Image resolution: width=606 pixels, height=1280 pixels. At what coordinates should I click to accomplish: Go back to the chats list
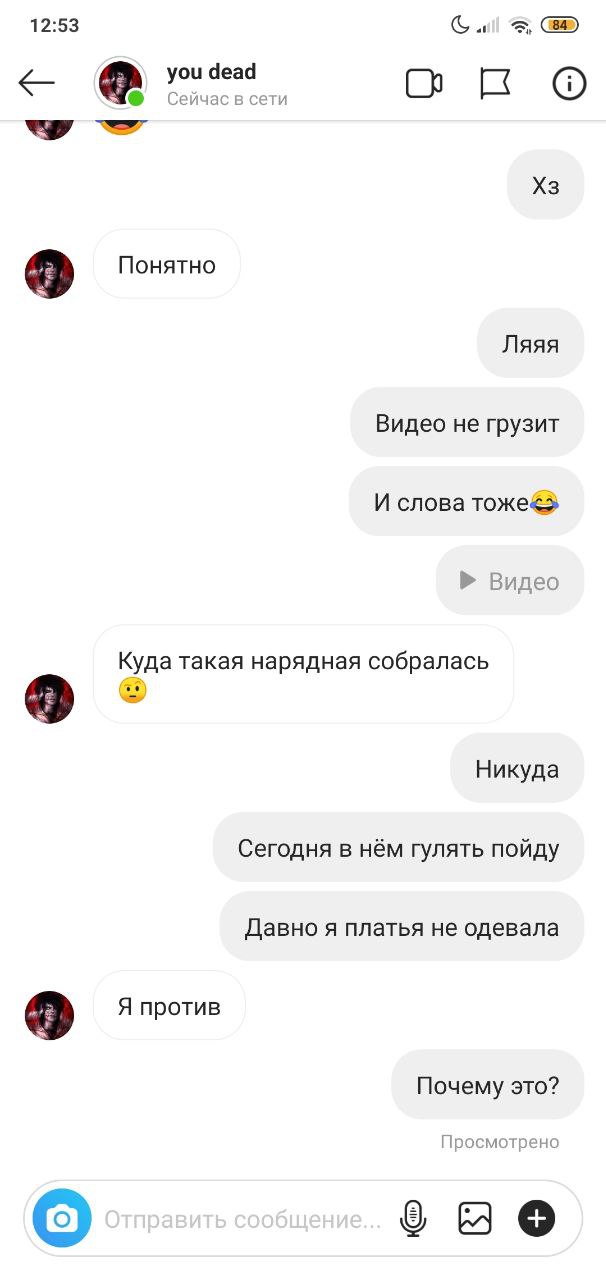tap(37, 83)
